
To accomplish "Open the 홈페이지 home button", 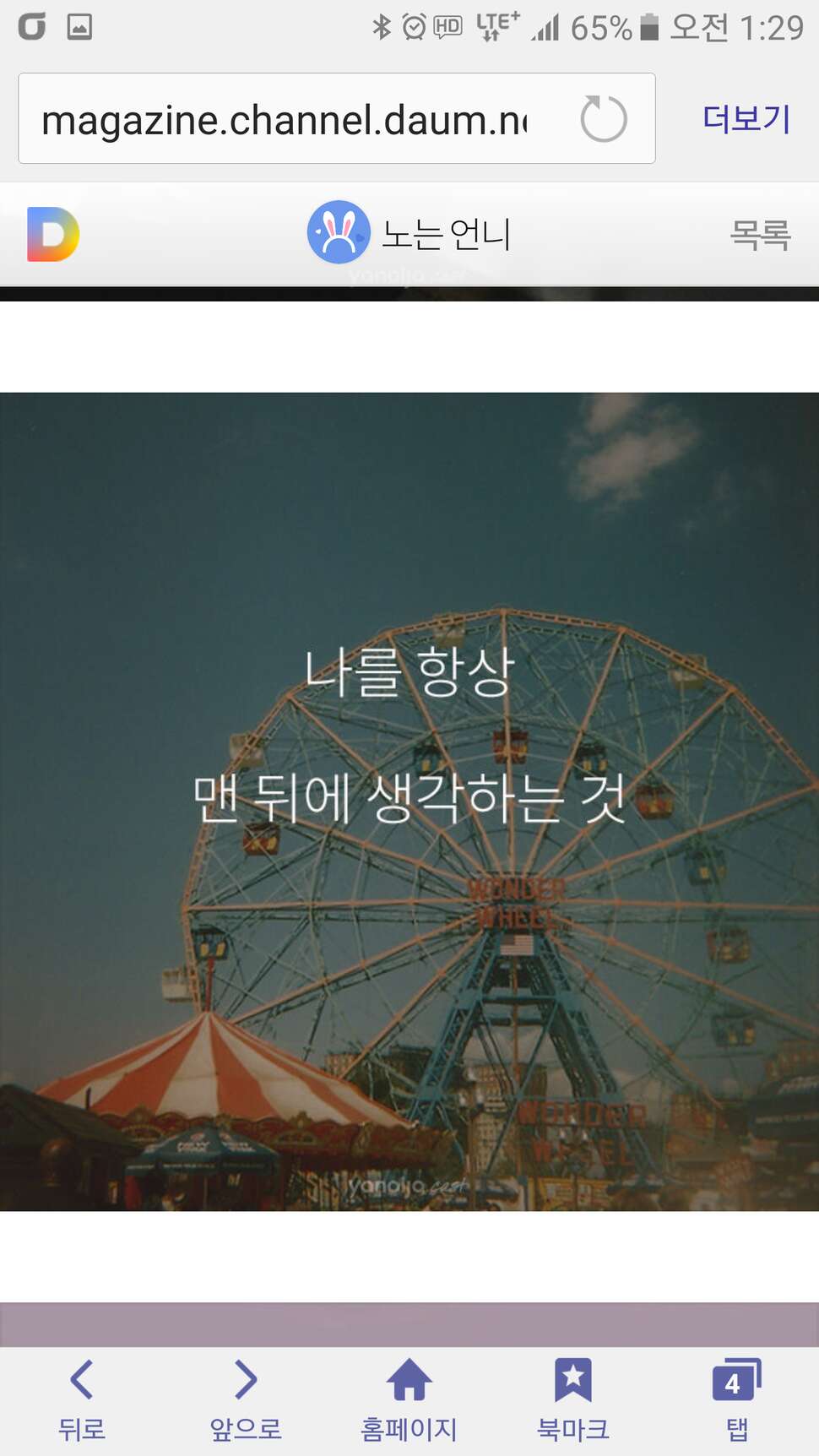I will pyautogui.click(x=409, y=1401).
